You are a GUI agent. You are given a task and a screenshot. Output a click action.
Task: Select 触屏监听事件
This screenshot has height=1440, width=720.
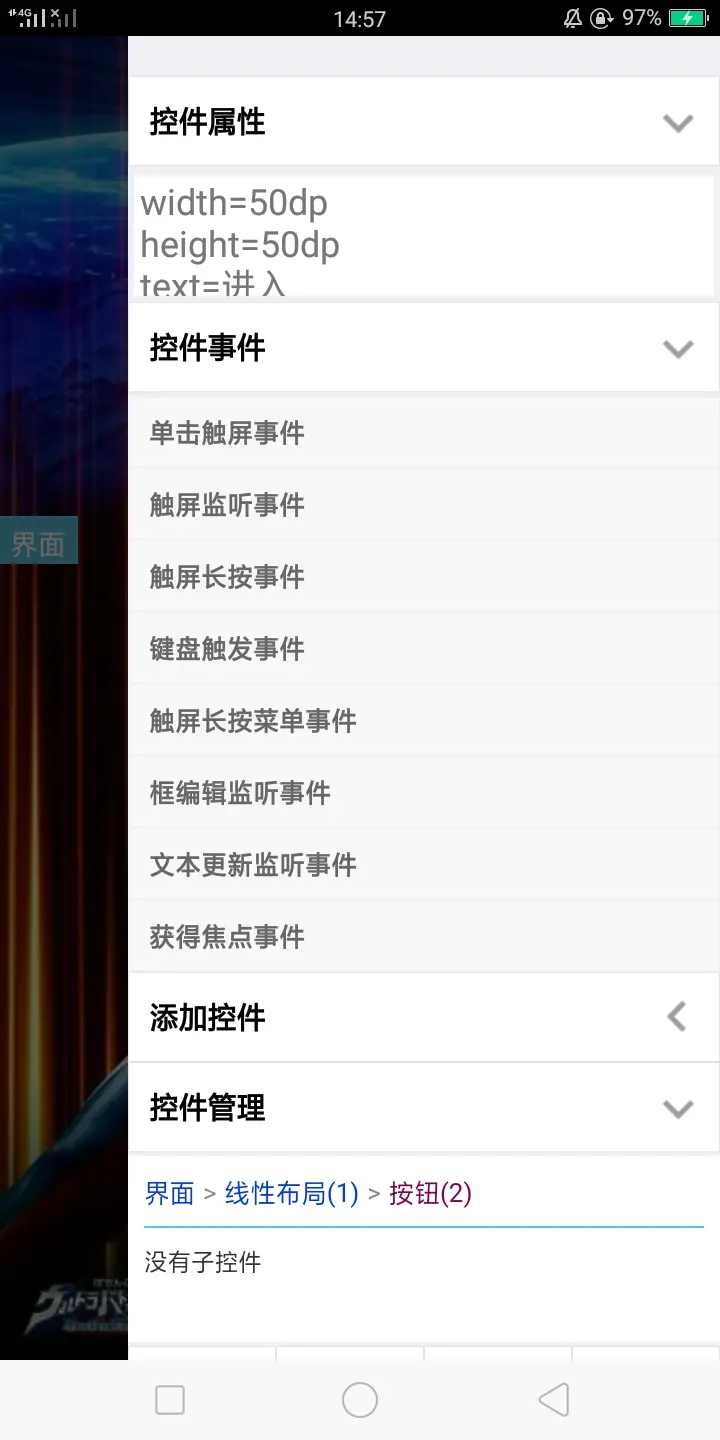[x=228, y=505]
